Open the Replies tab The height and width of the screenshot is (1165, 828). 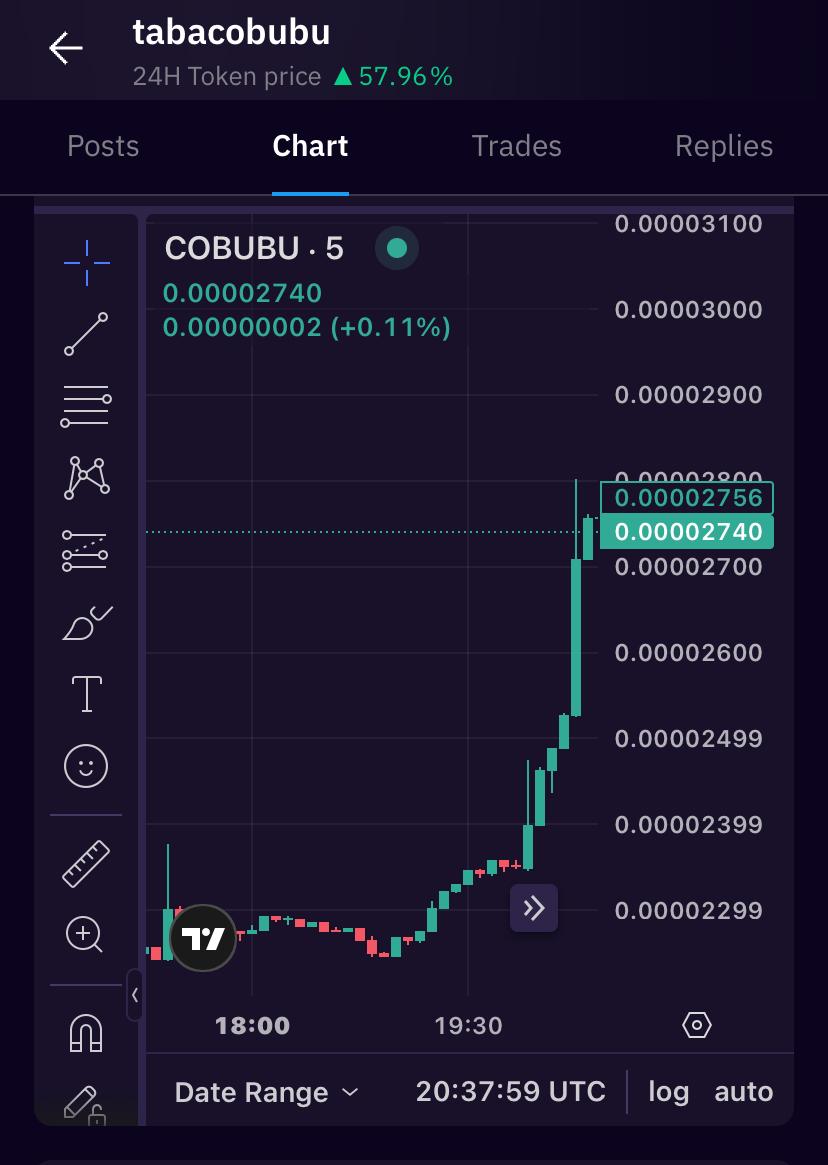(724, 146)
